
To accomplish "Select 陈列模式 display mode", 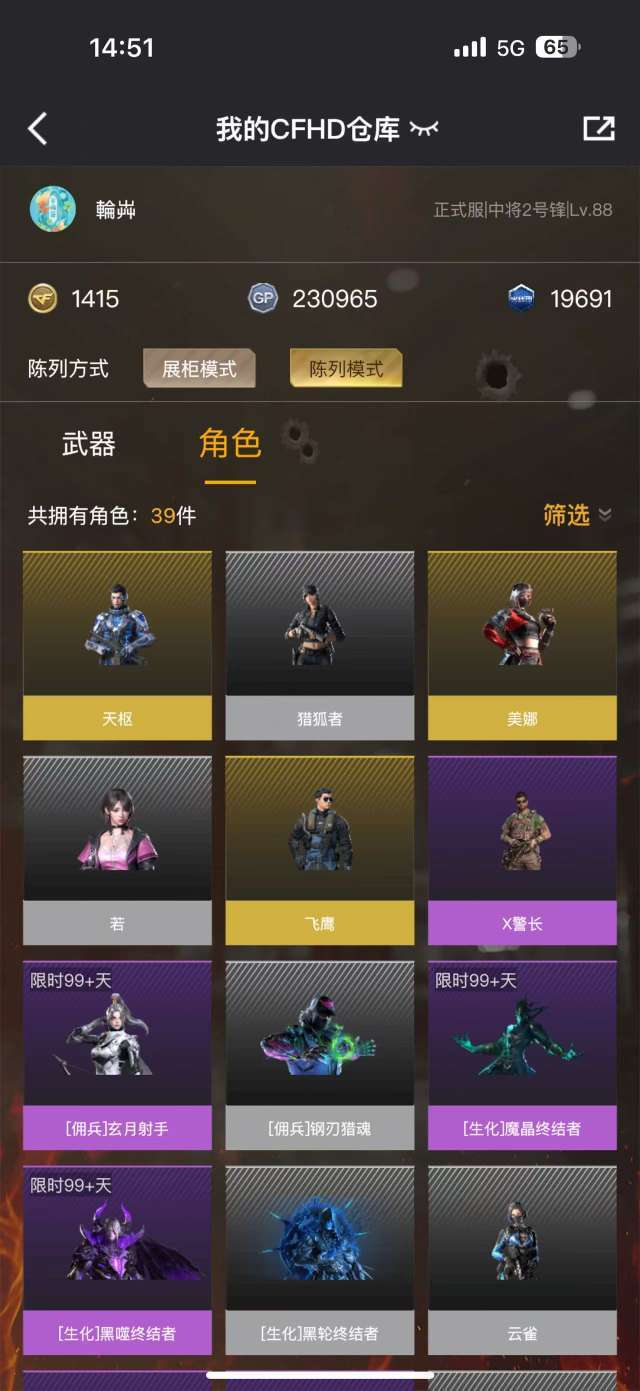I will pos(346,369).
